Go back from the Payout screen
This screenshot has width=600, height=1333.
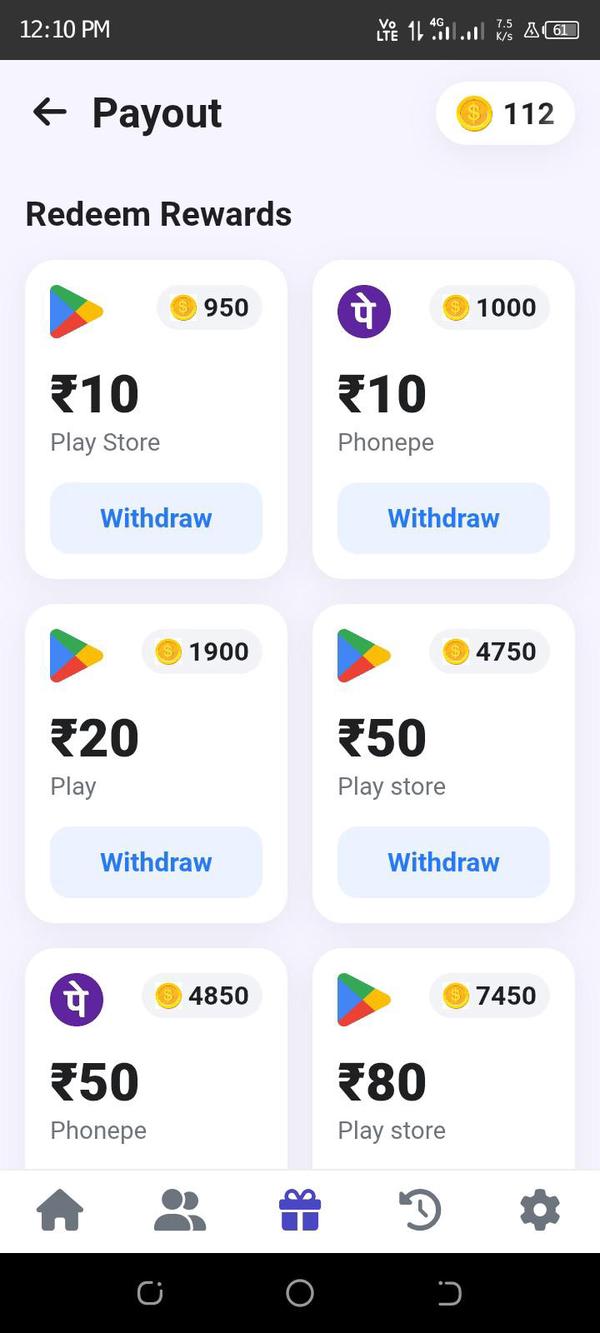50,113
